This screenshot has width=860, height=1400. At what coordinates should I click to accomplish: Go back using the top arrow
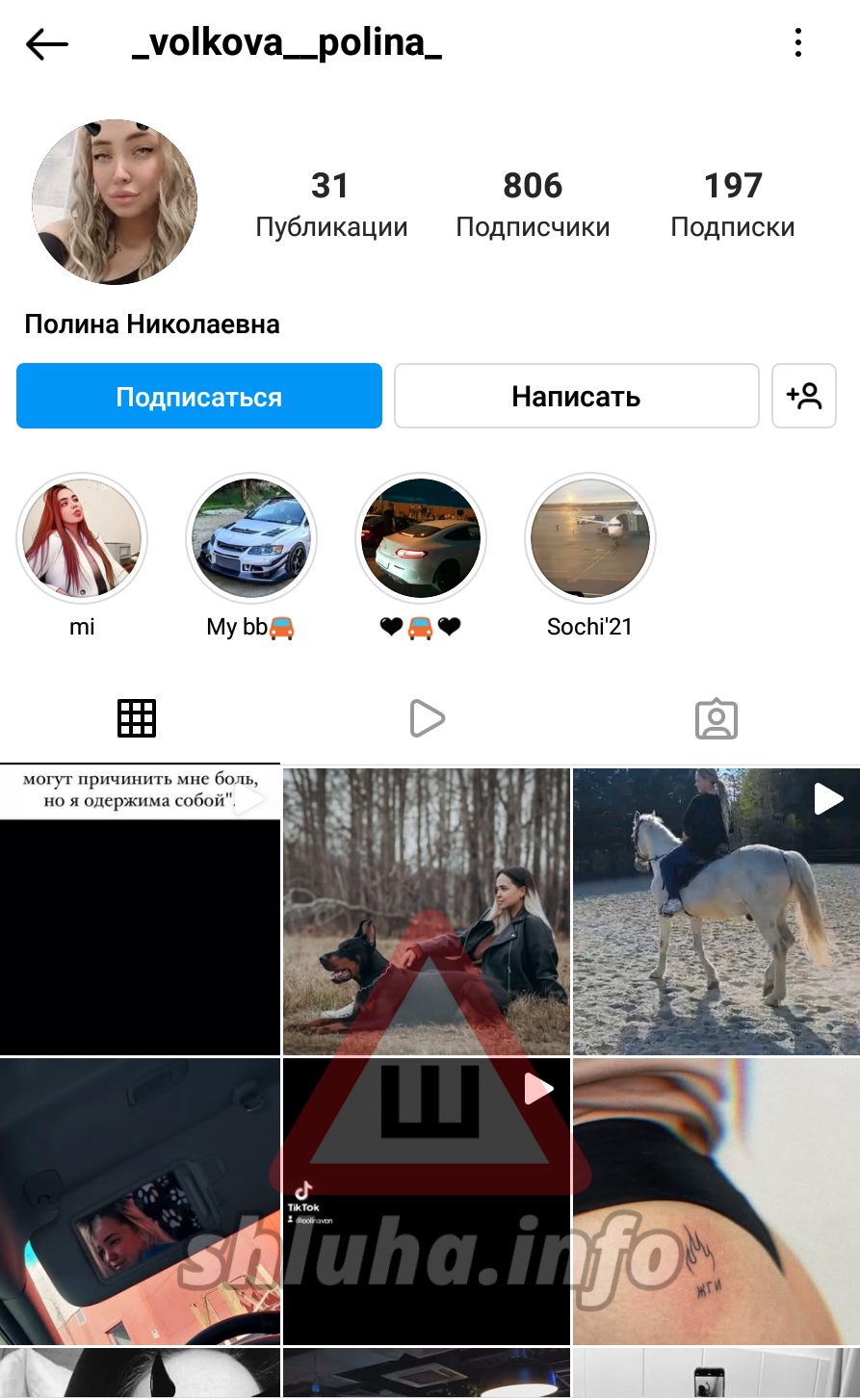point(46,43)
